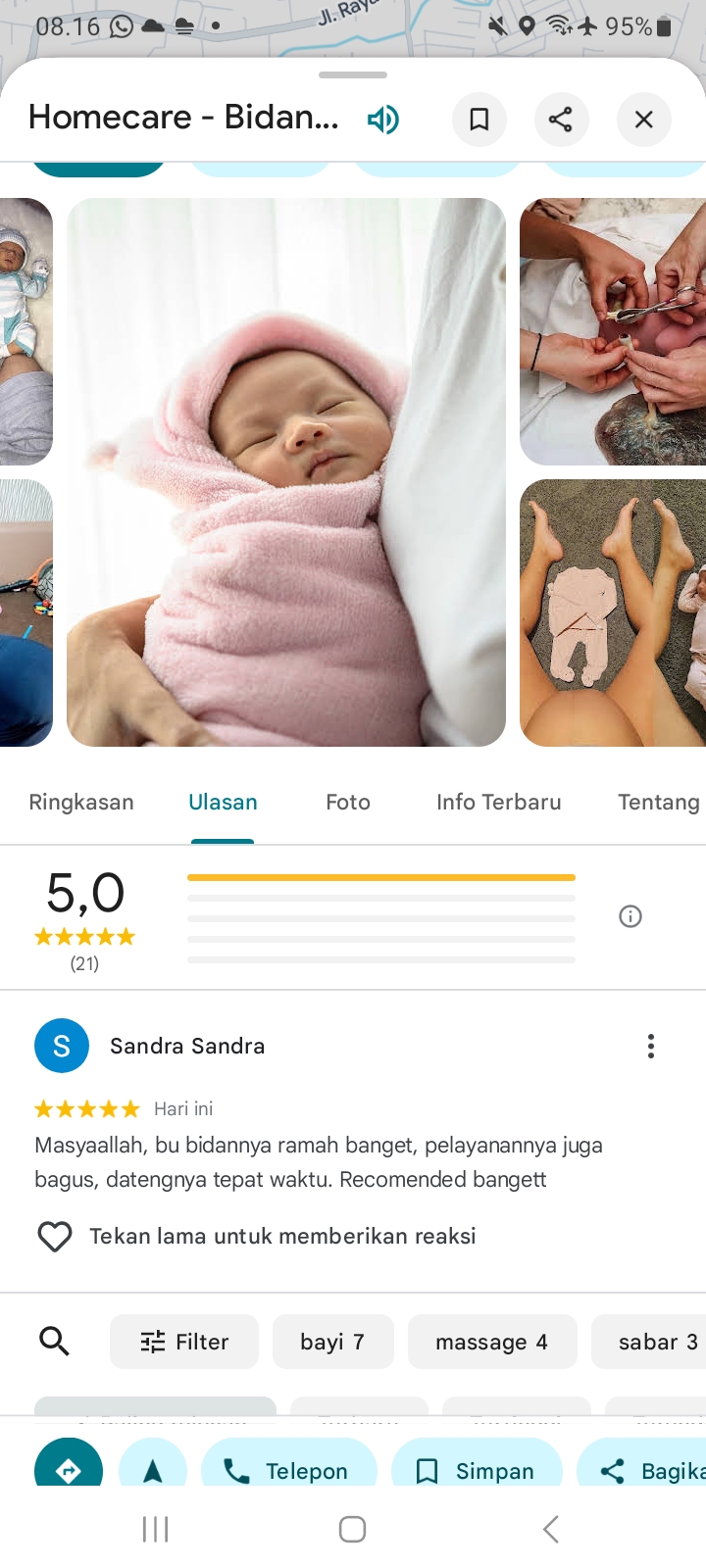Open the sleeping baby in pink photo
Screen dimensions: 706x1568
[x=285, y=471]
